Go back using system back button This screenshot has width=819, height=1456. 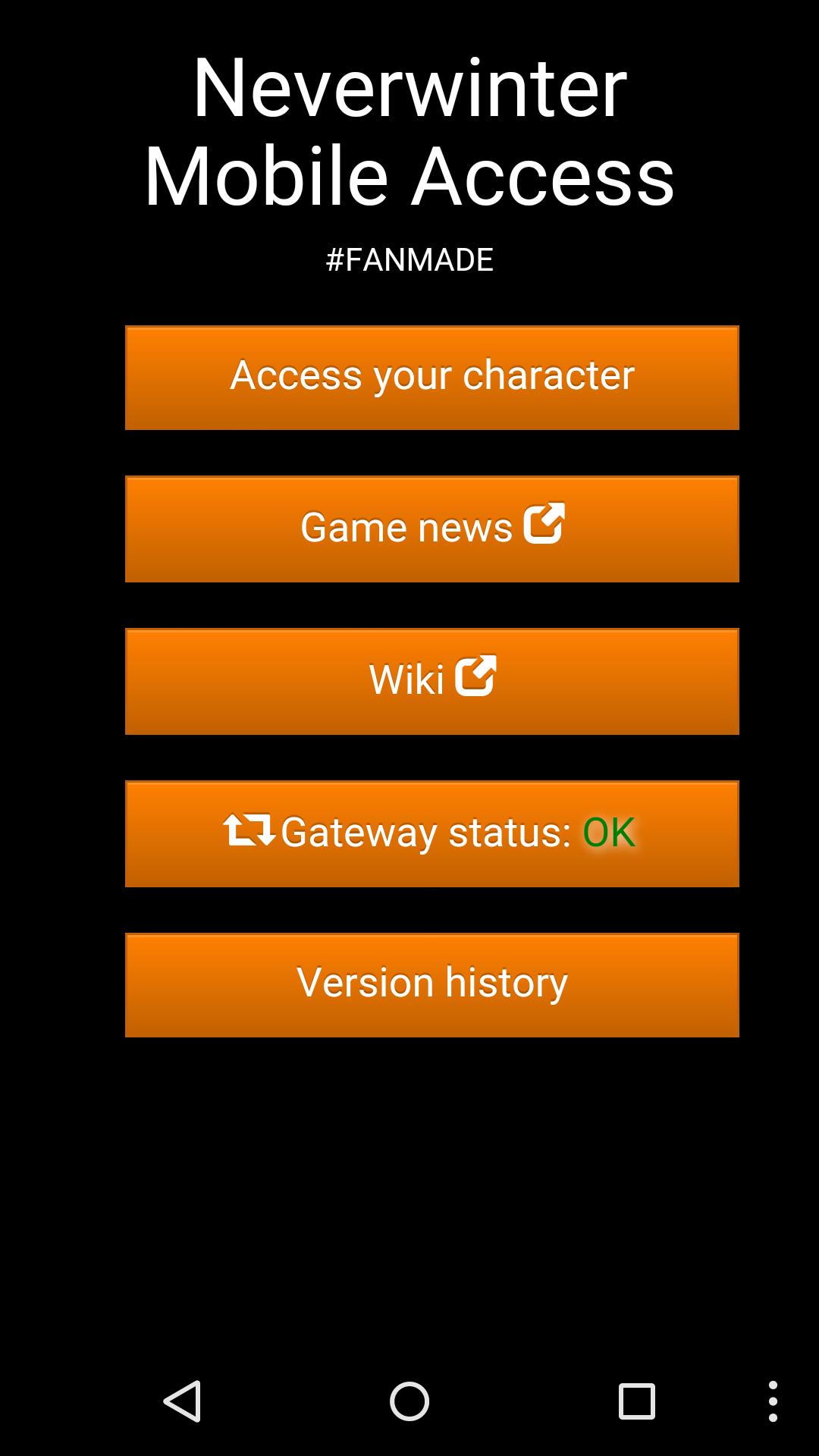(x=183, y=1401)
